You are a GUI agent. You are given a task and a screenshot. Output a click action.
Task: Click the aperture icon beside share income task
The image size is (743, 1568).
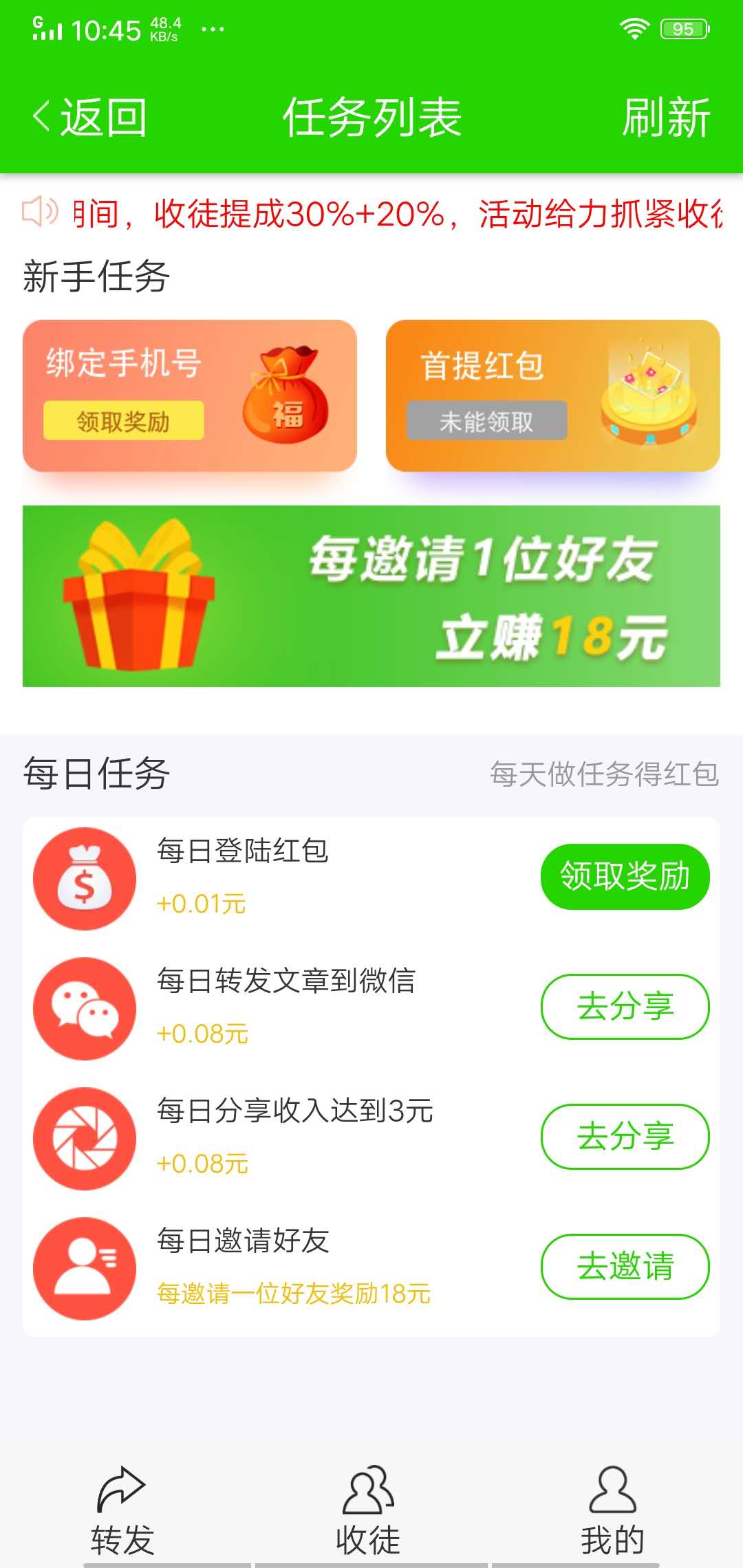click(x=84, y=1138)
